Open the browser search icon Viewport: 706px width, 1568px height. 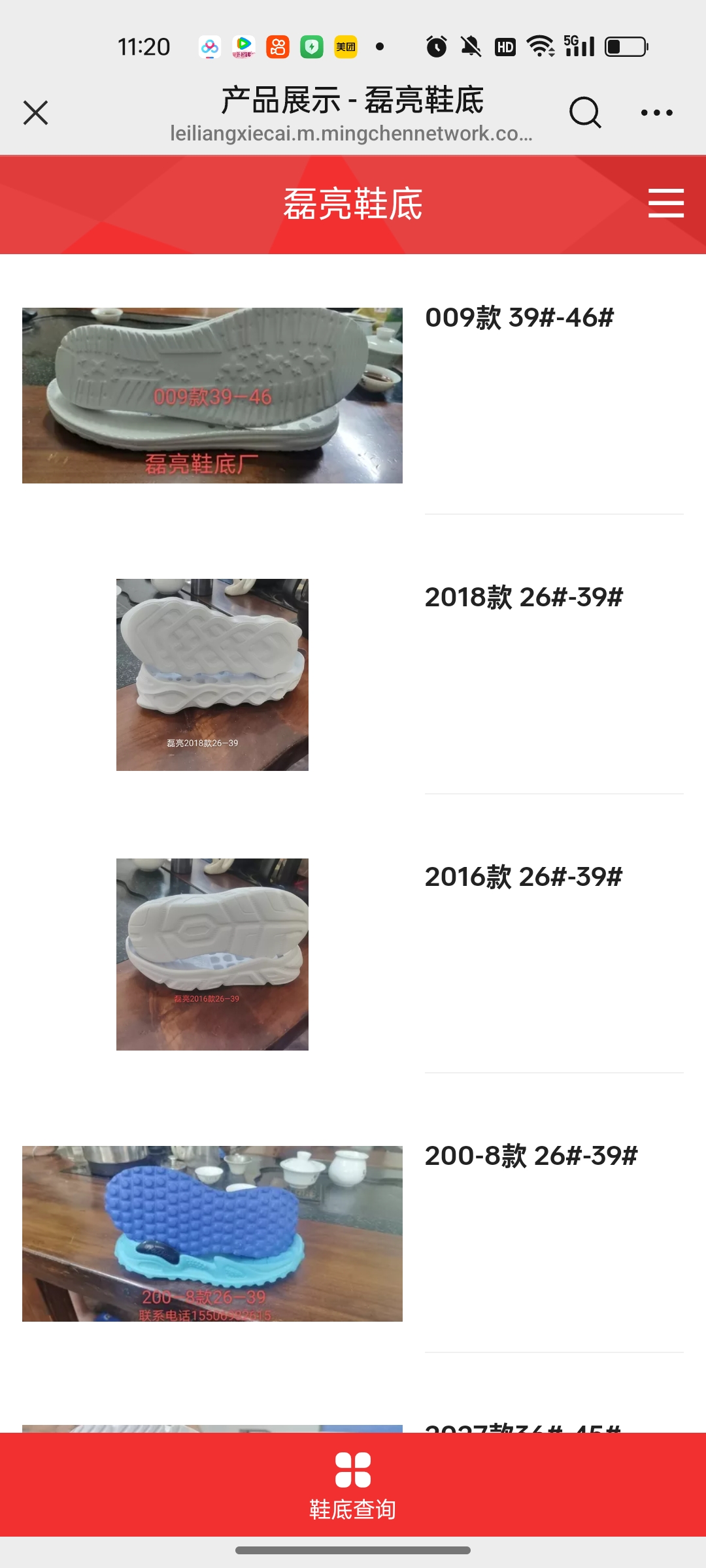[584, 112]
